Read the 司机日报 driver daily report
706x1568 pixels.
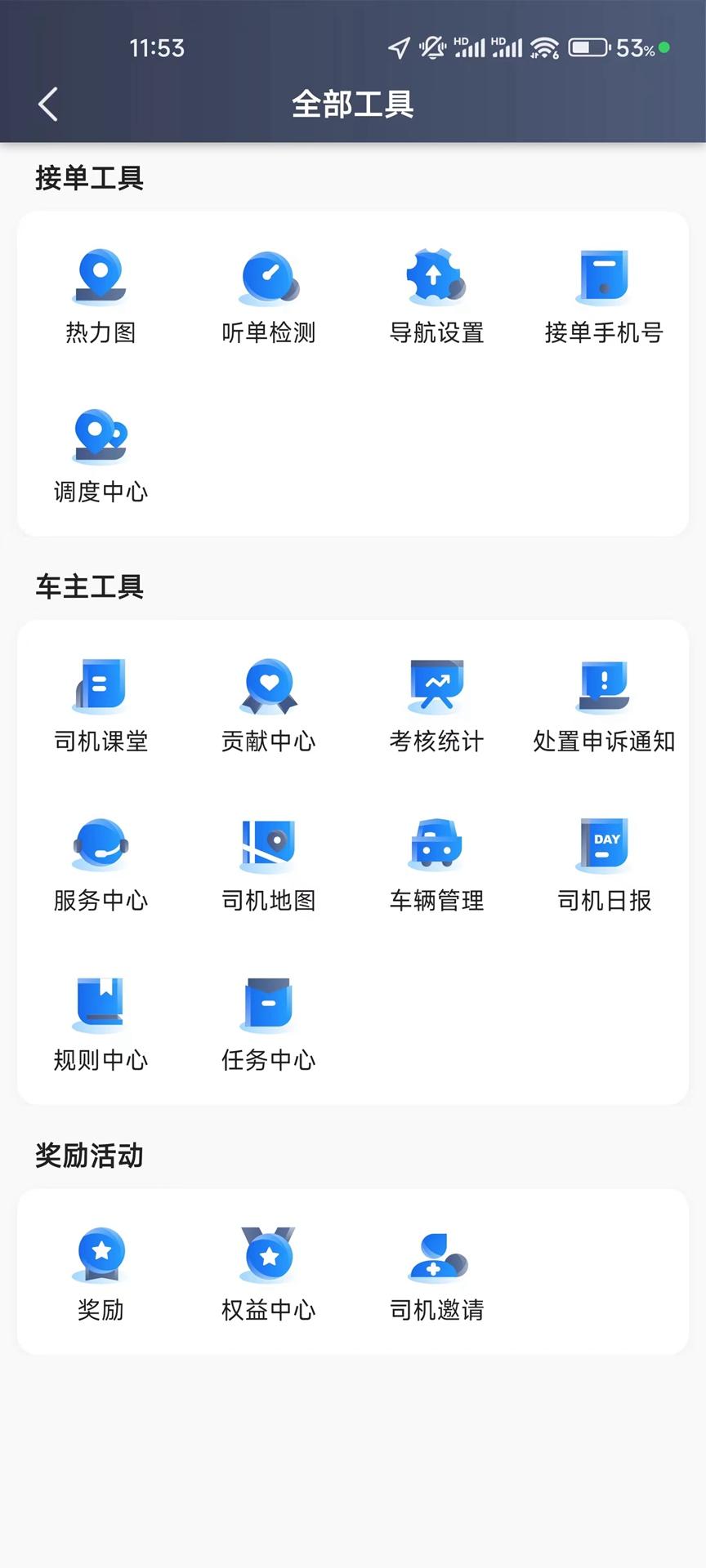[605, 863]
